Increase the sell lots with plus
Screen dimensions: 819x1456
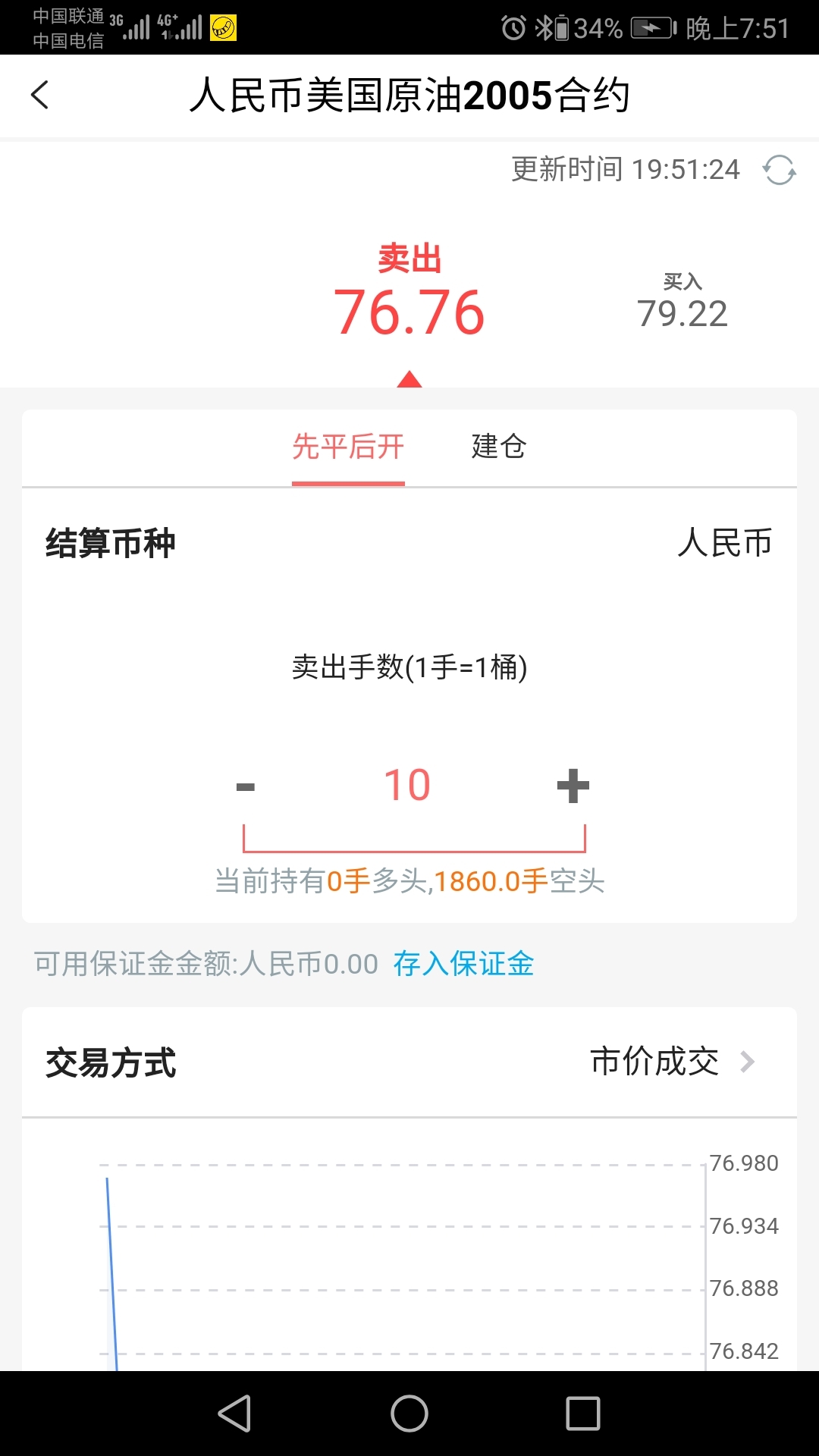[573, 786]
